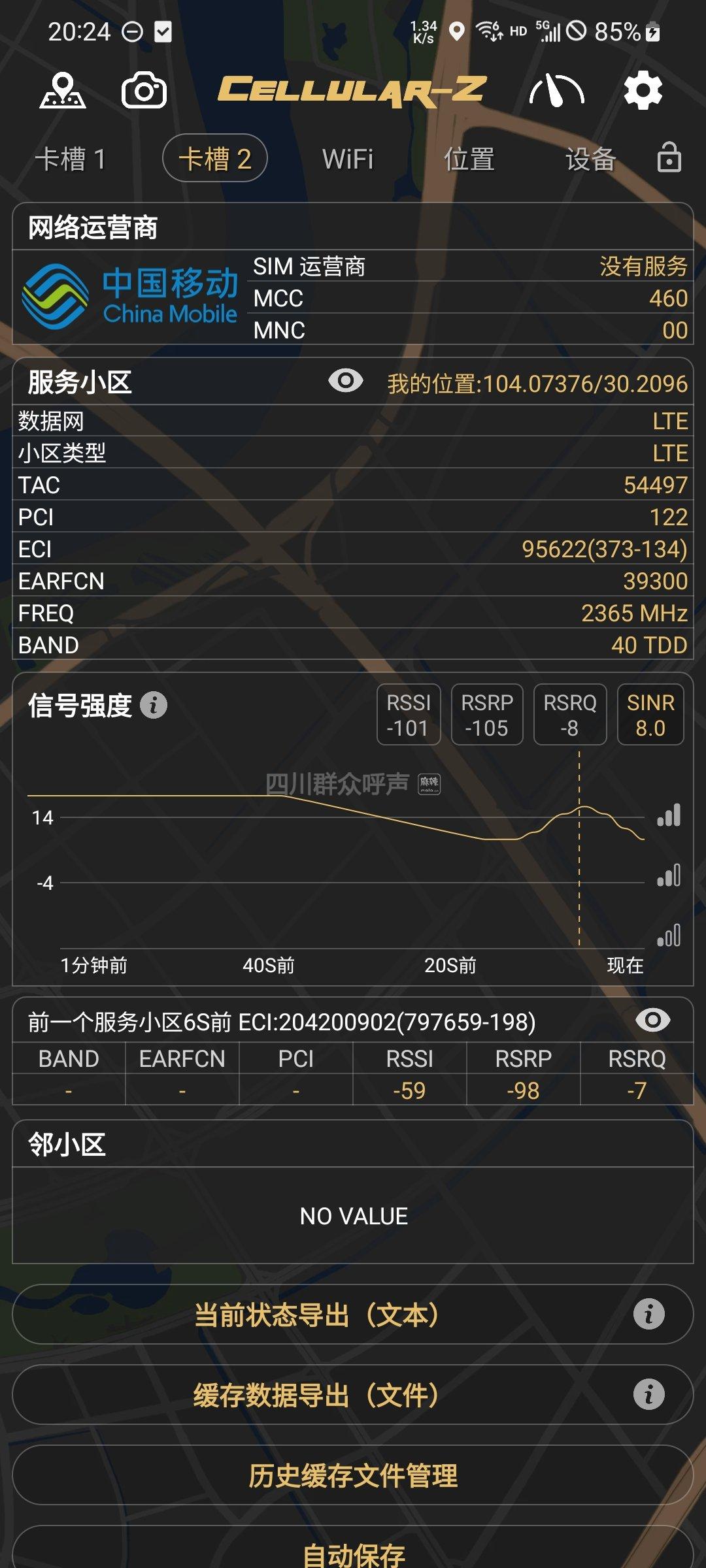Screen dimensions: 706x1568
Task: Toggle the screen lock padlock icon
Action: pyautogui.click(x=669, y=157)
